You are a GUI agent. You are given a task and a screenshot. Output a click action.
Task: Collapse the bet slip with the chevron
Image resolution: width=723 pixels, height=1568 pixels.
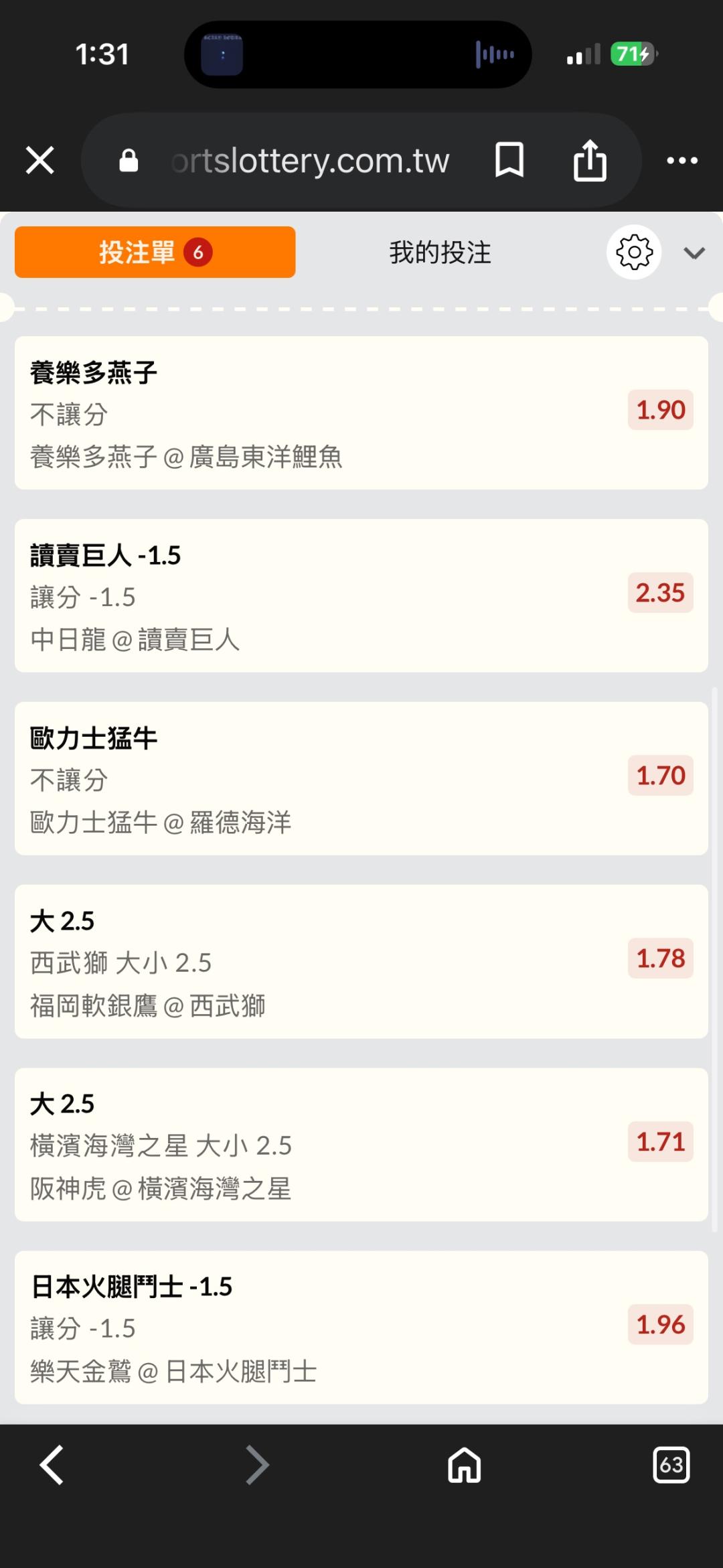pyautogui.click(x=694, y=253)
